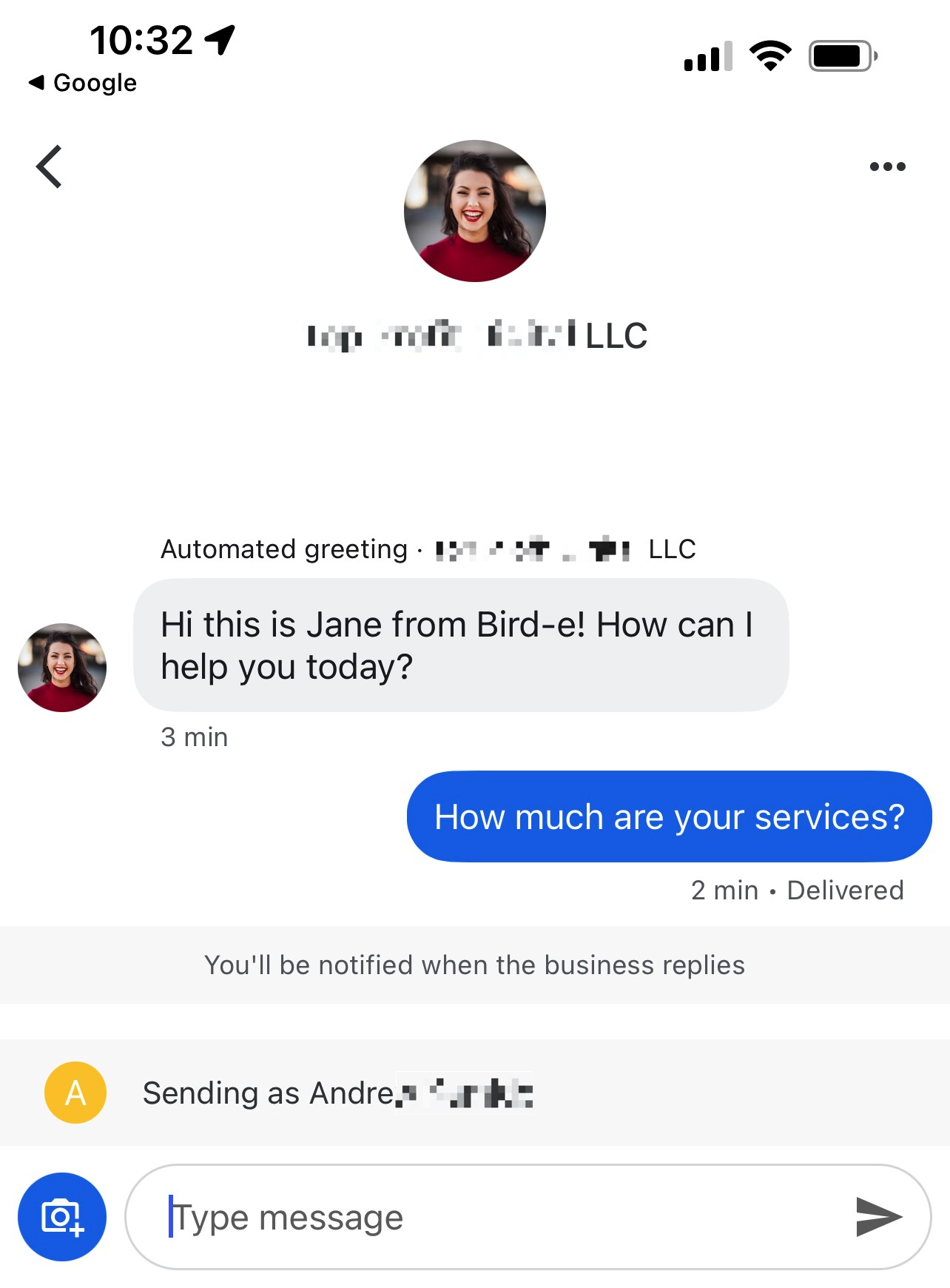This screenshot has height=1288, width=950.
Task: Tap the add photo camera button
Action: [x=62, y=1217]
